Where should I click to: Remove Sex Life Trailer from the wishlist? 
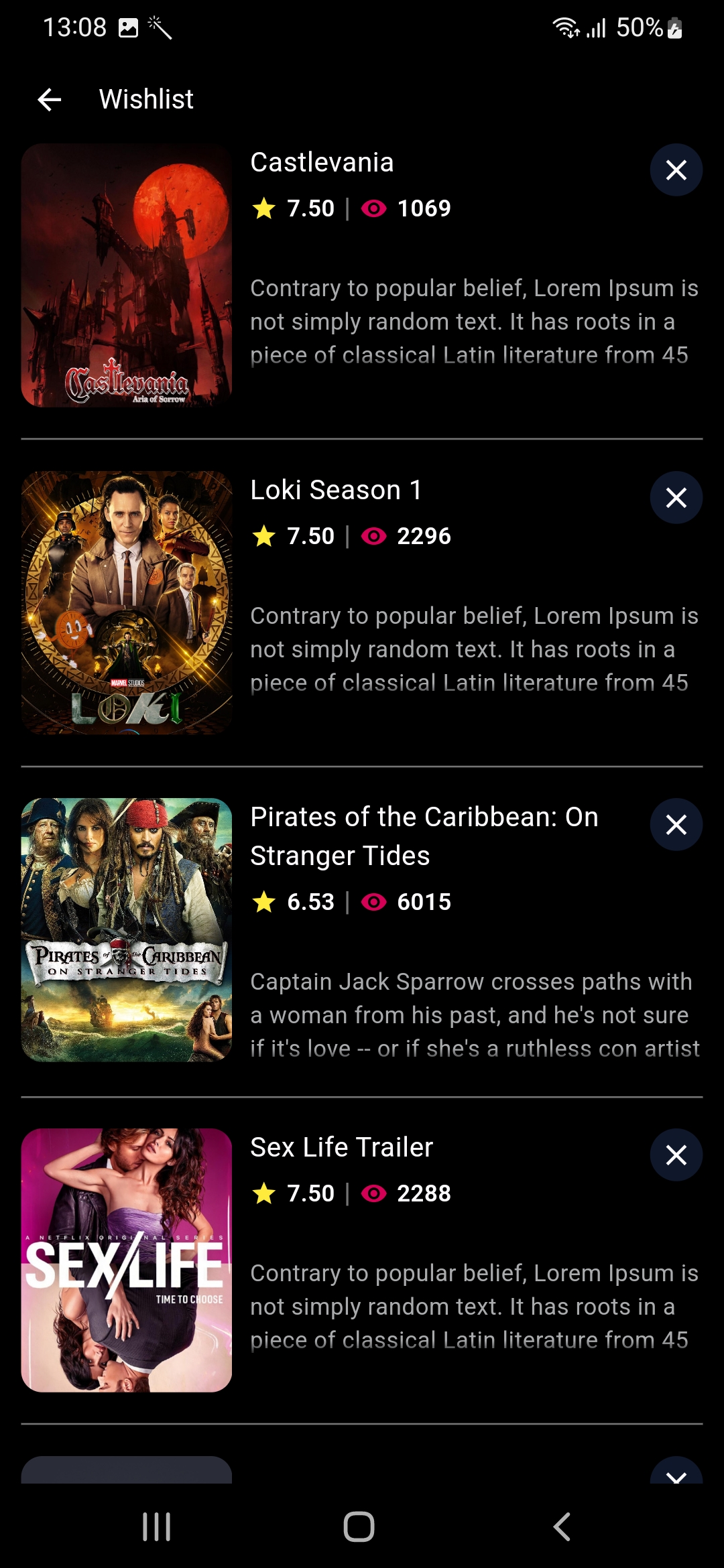pyautogui.click(x=676, y=1155)
